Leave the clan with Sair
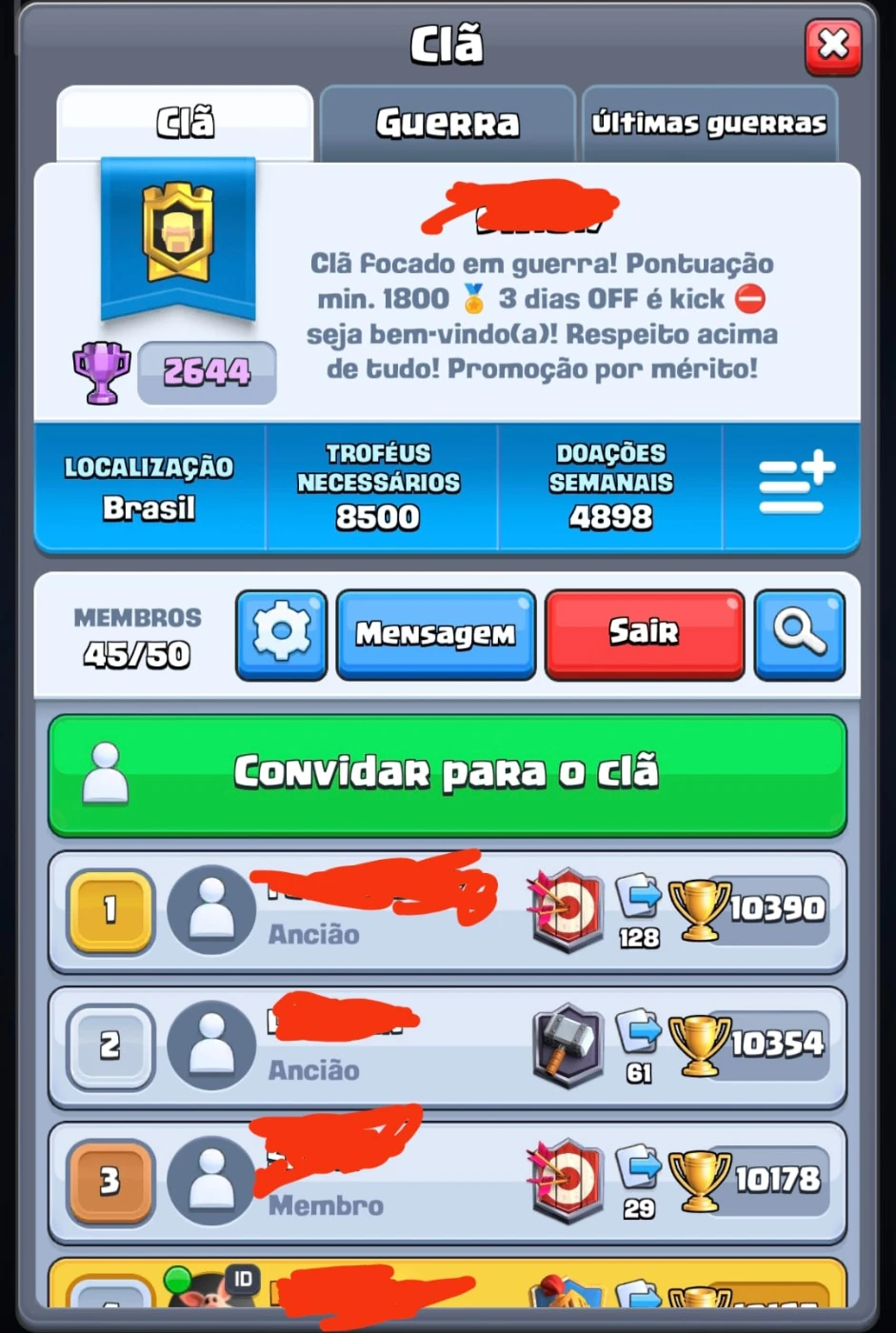 click(644, 634)
